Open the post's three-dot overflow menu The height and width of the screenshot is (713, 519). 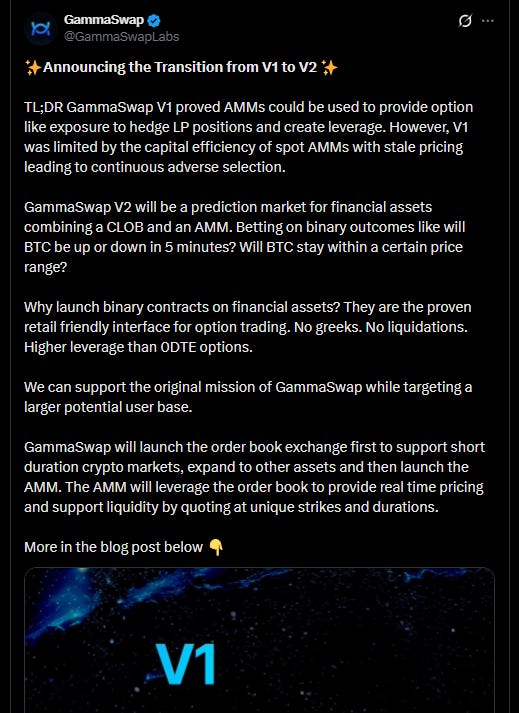pyautogui.click(x=488, y=21)
